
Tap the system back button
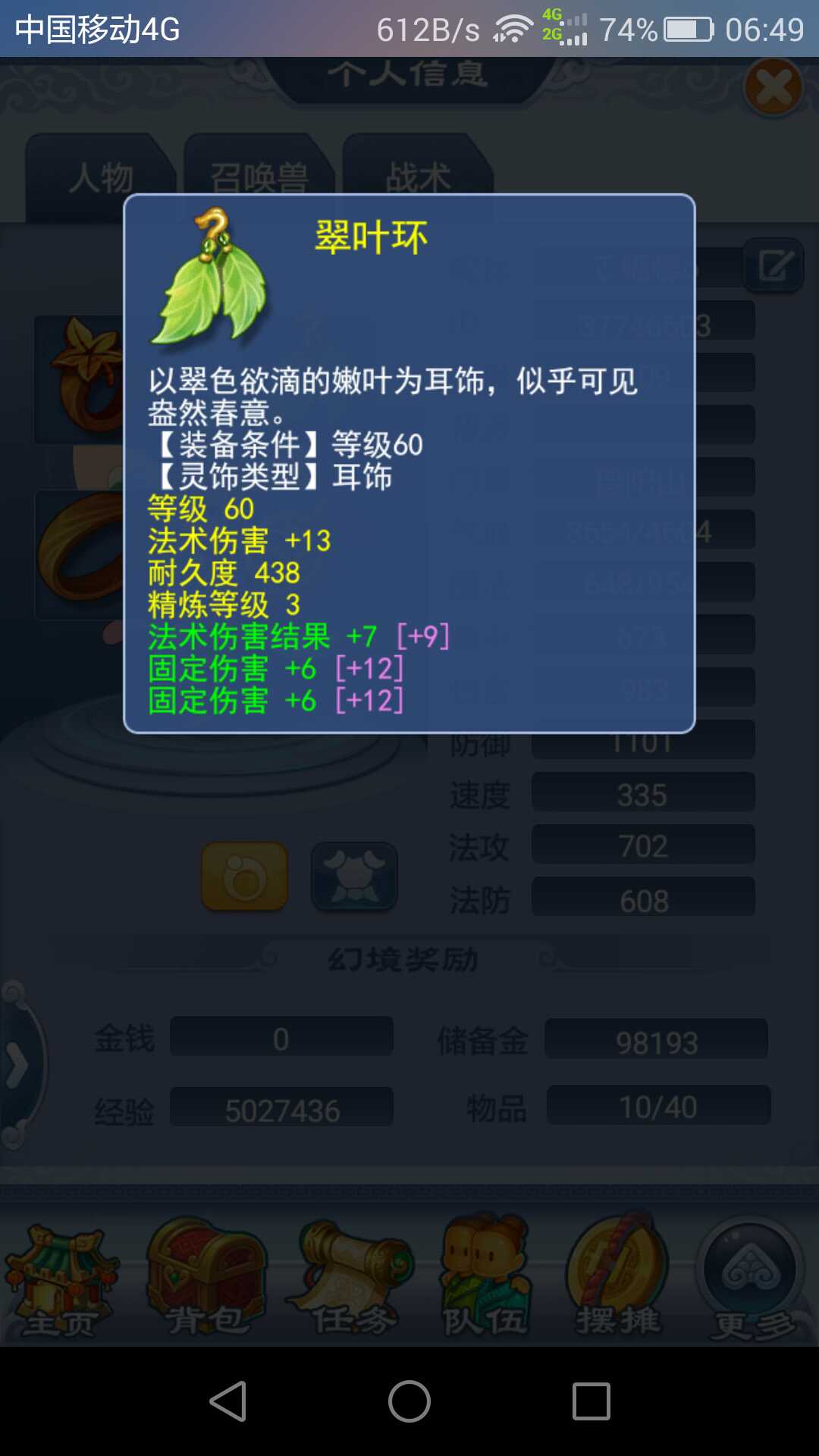tap(227, 1401)
